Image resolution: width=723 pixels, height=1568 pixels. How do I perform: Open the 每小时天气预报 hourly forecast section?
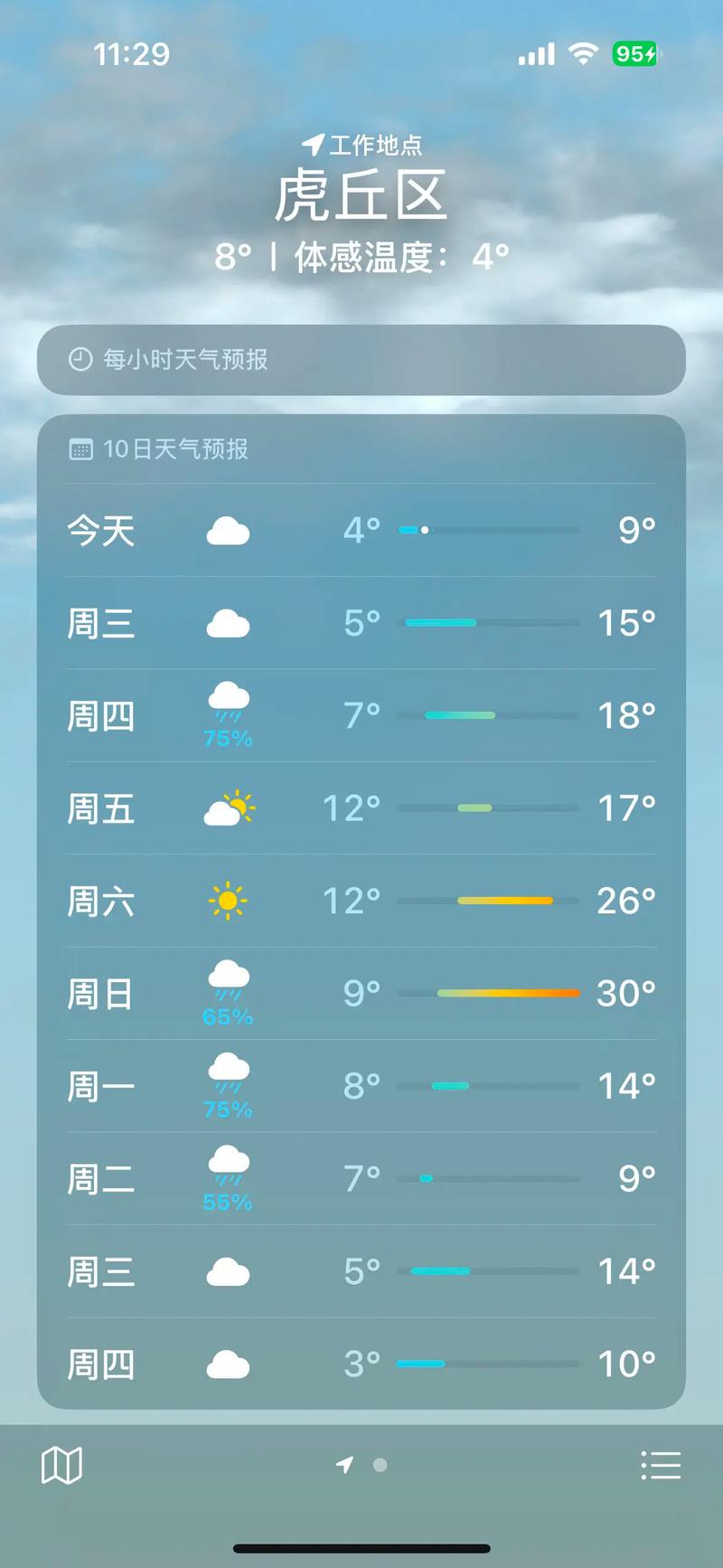click(x=361, y=360)
